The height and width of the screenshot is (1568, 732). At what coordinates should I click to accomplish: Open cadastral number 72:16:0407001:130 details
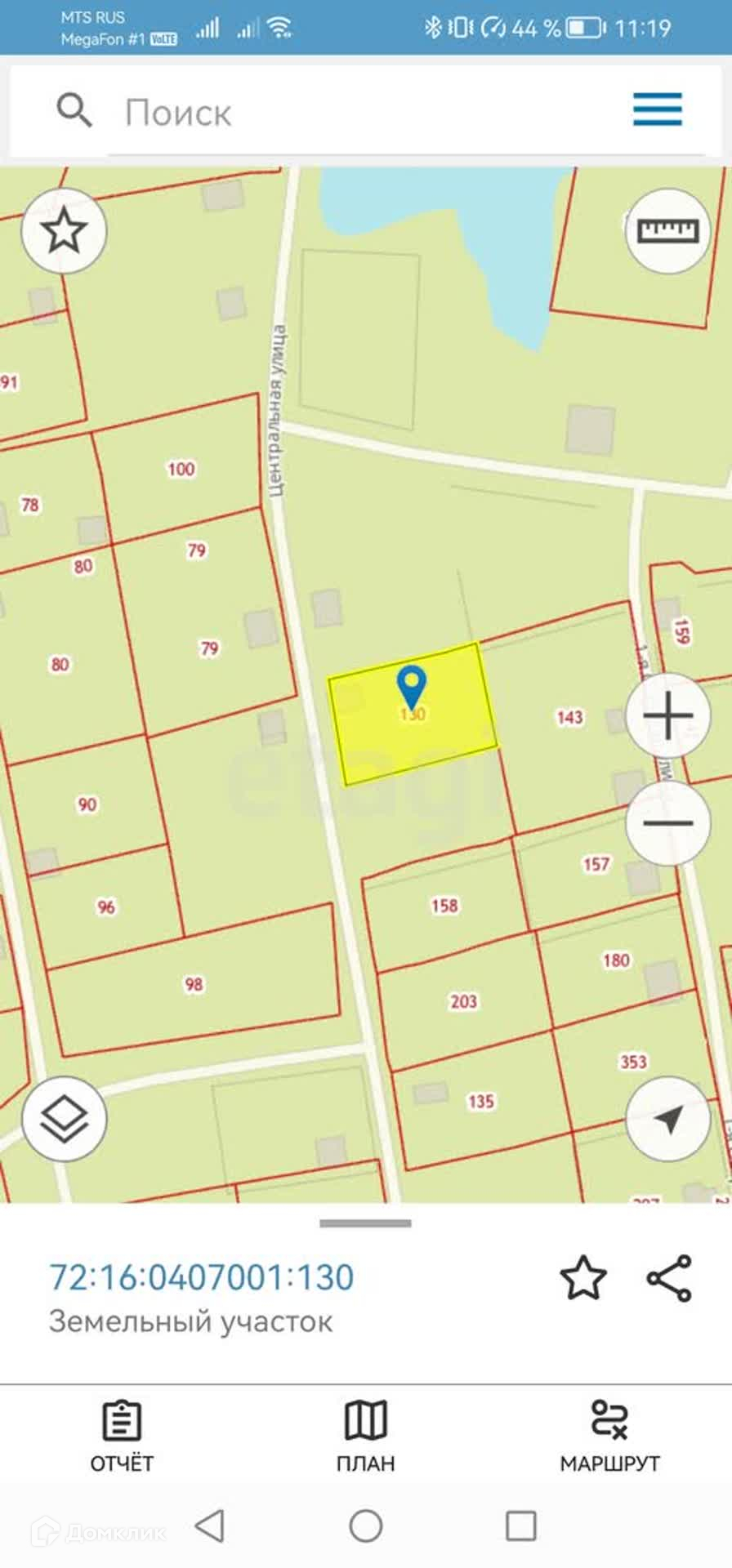tap(202, 1277)
